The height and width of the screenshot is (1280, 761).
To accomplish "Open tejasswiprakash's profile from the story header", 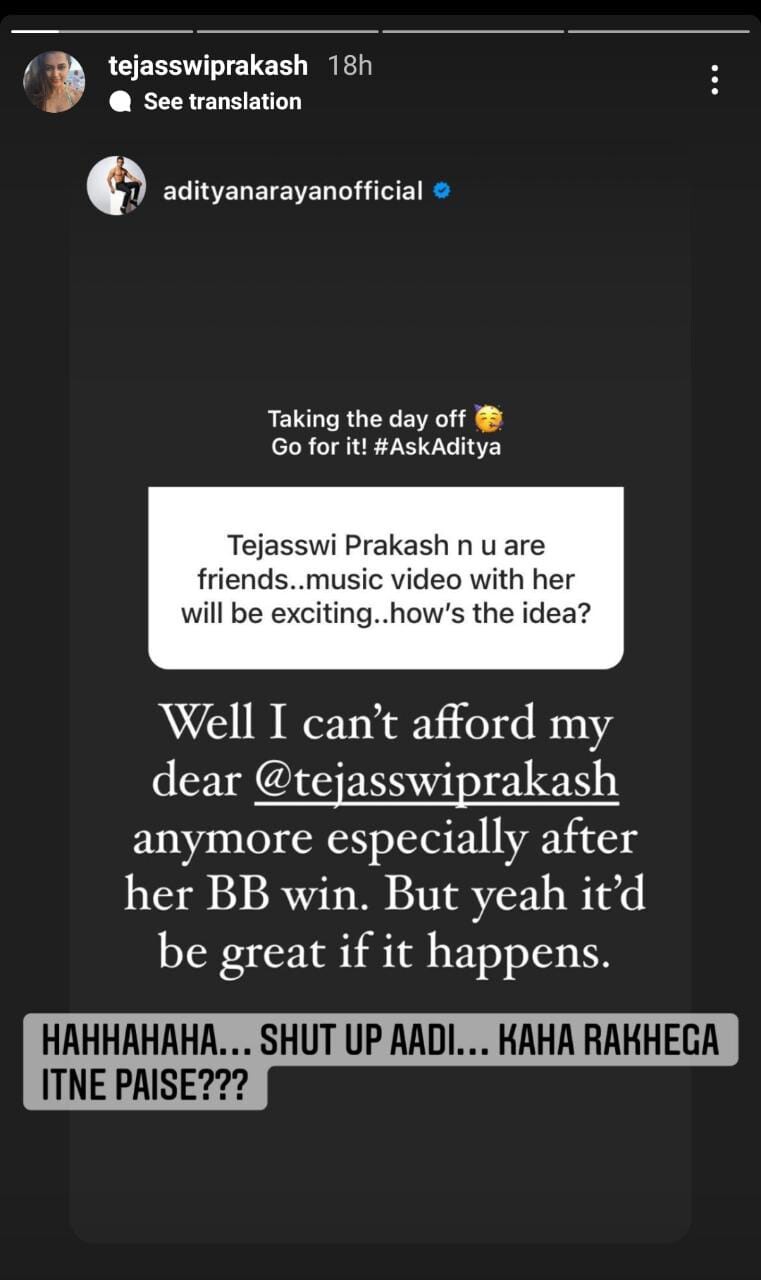I will [x=208, y=66].
